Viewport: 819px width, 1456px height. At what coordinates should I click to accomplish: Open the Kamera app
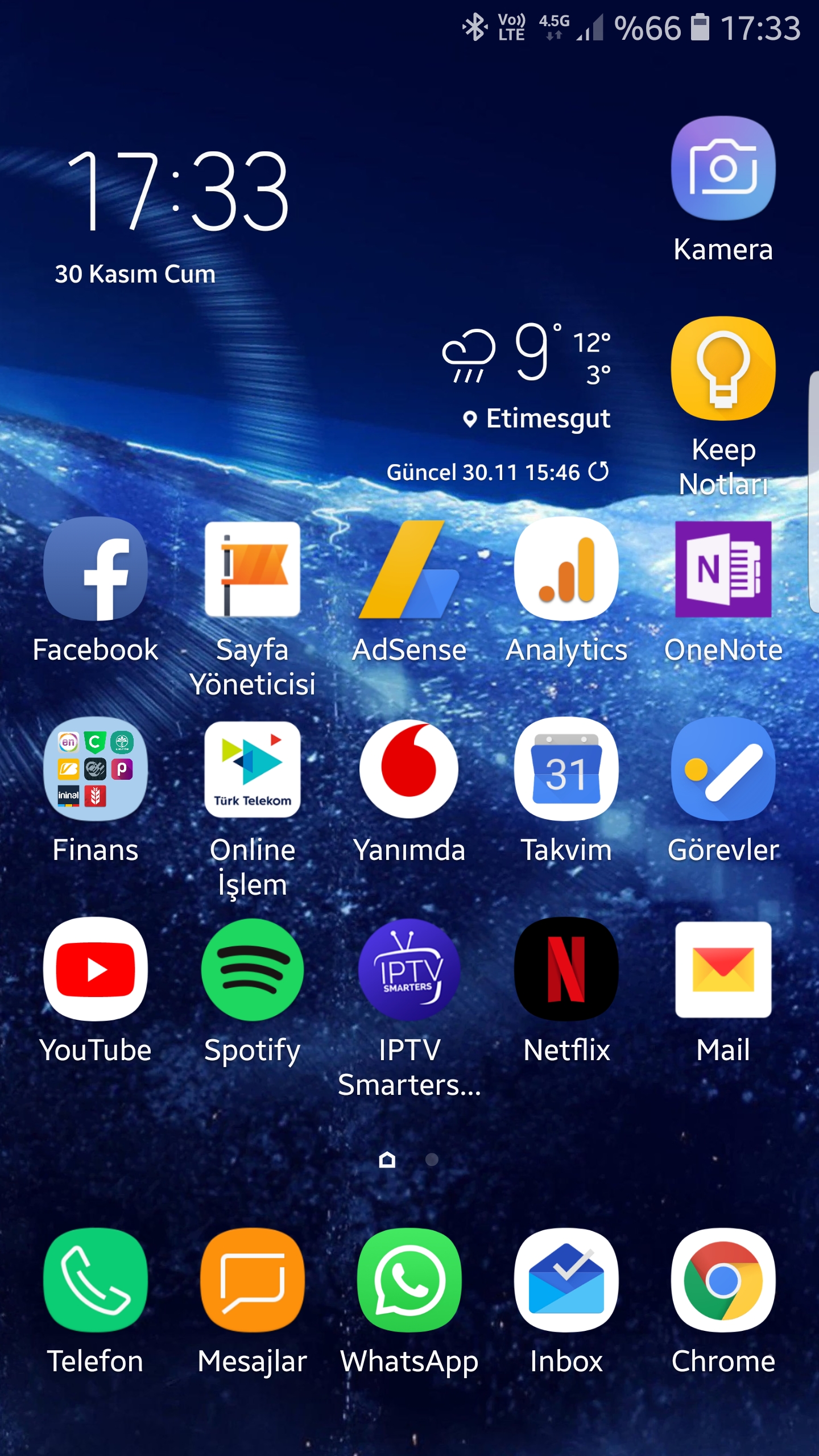722,169
